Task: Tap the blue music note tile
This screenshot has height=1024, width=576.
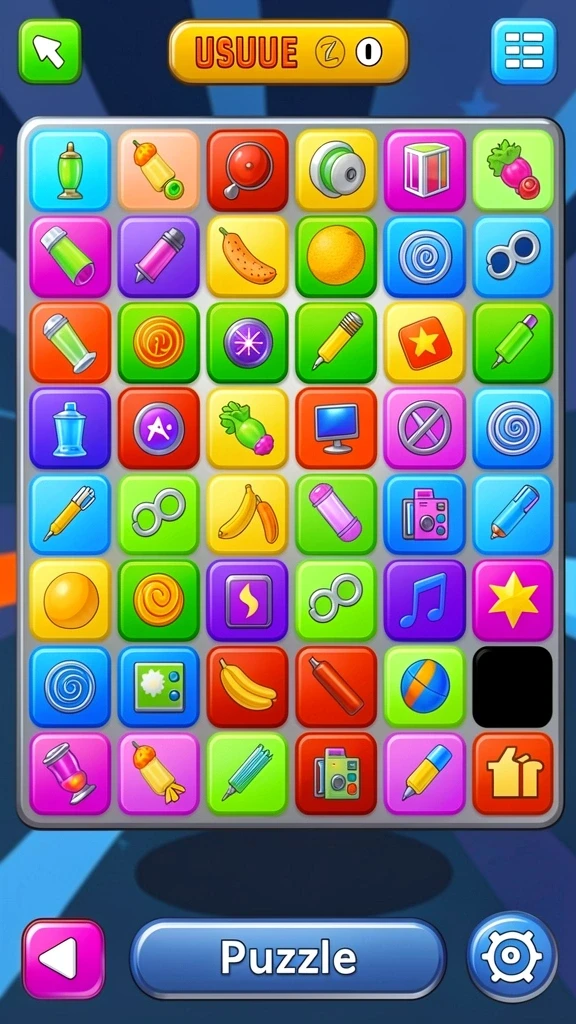Action: [x=424, y=600]
